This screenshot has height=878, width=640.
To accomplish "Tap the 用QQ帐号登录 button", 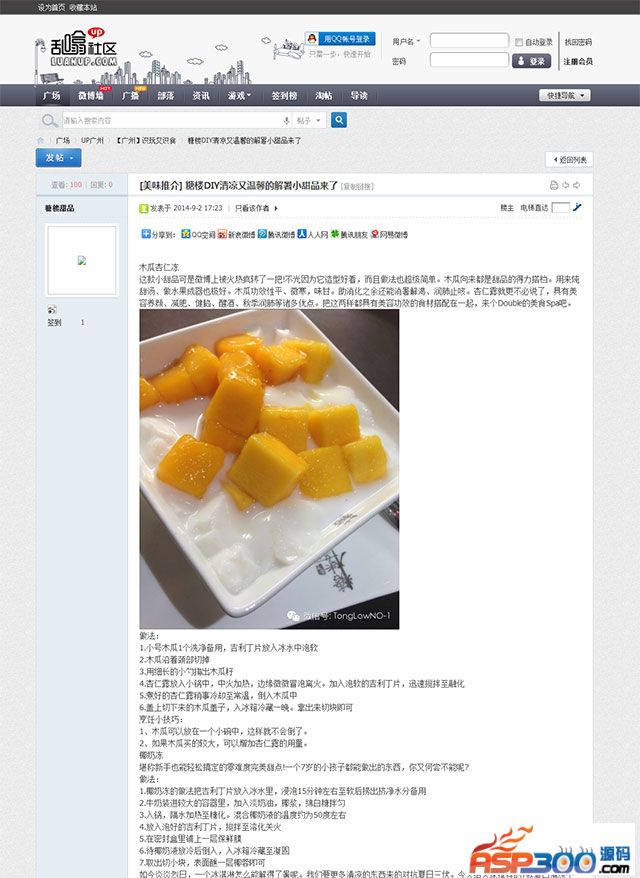I will [x=339, y=39].
